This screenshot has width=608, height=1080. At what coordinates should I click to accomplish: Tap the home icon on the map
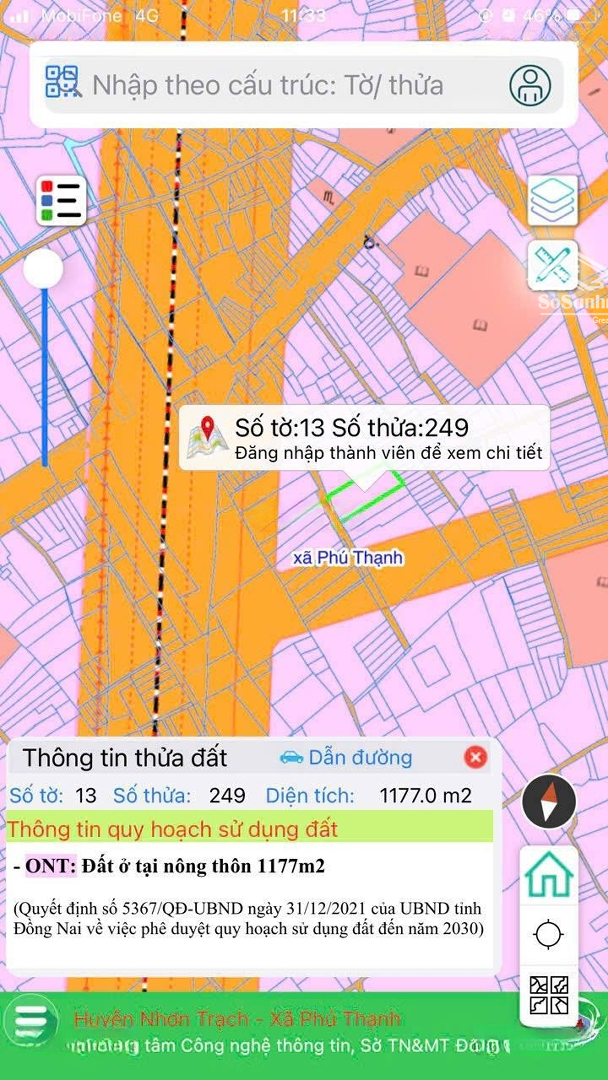click(549, 875)
